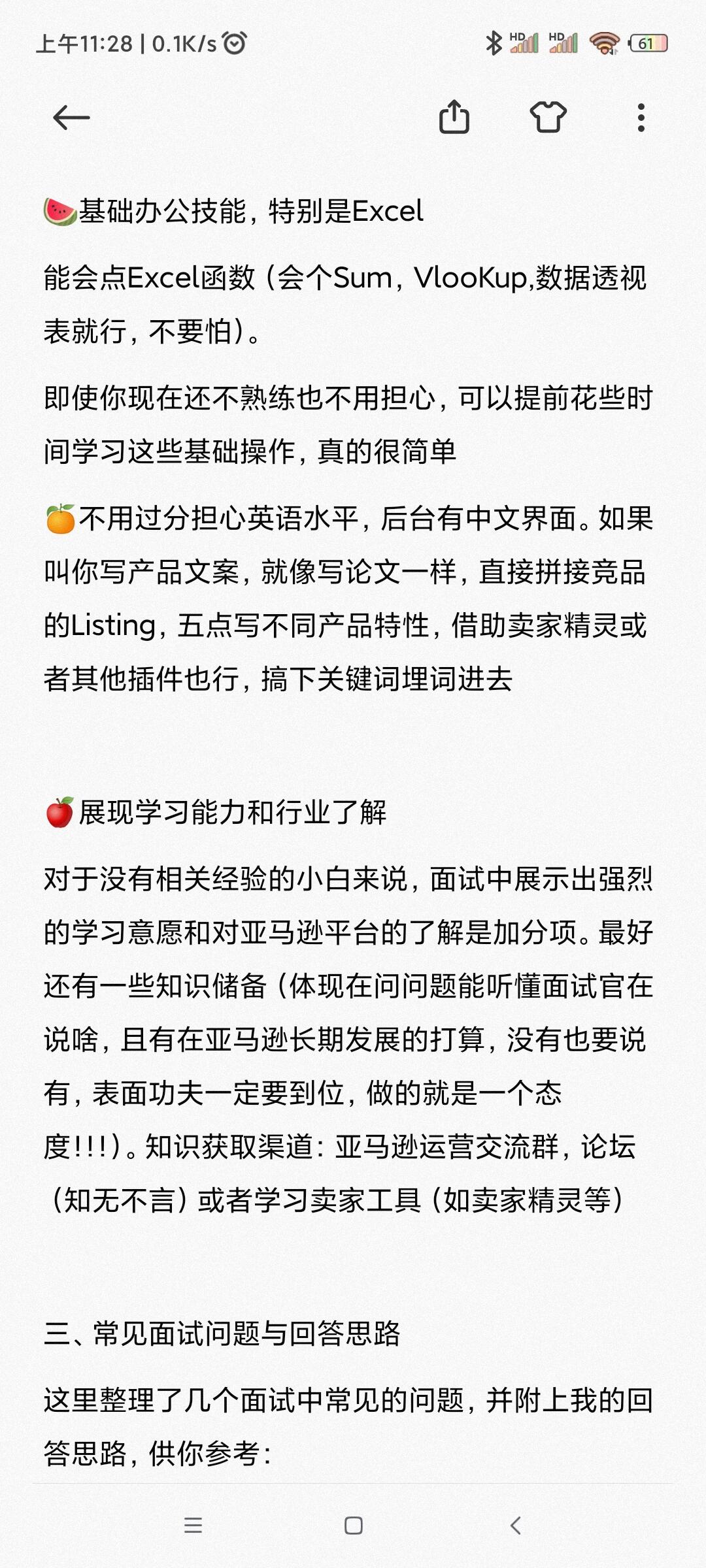706x1568 pixels.
Task: Open the three-dot overflow menu
Action: point(641,118)
